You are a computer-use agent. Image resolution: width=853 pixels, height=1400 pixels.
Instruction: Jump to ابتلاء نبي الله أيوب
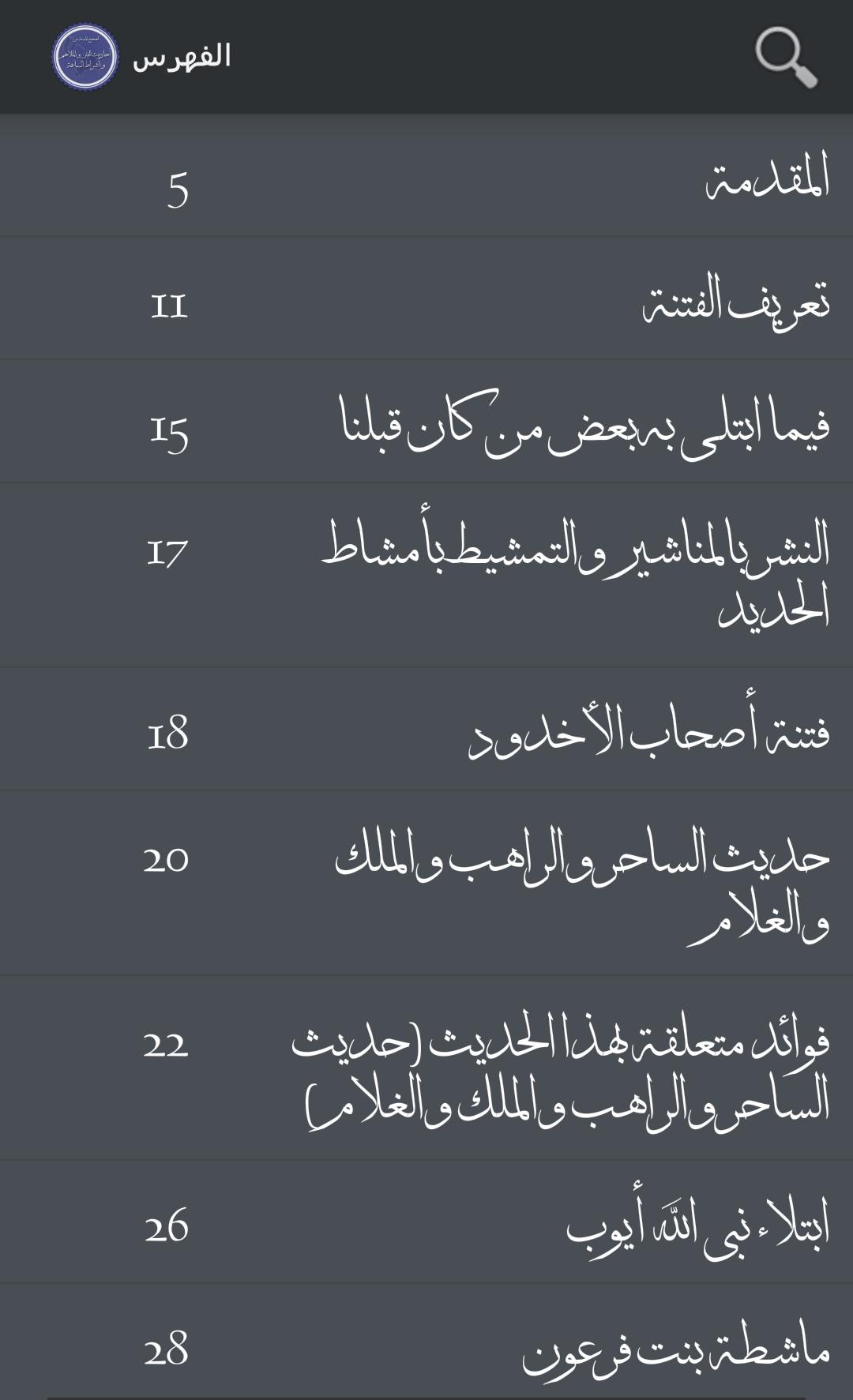426,1222
